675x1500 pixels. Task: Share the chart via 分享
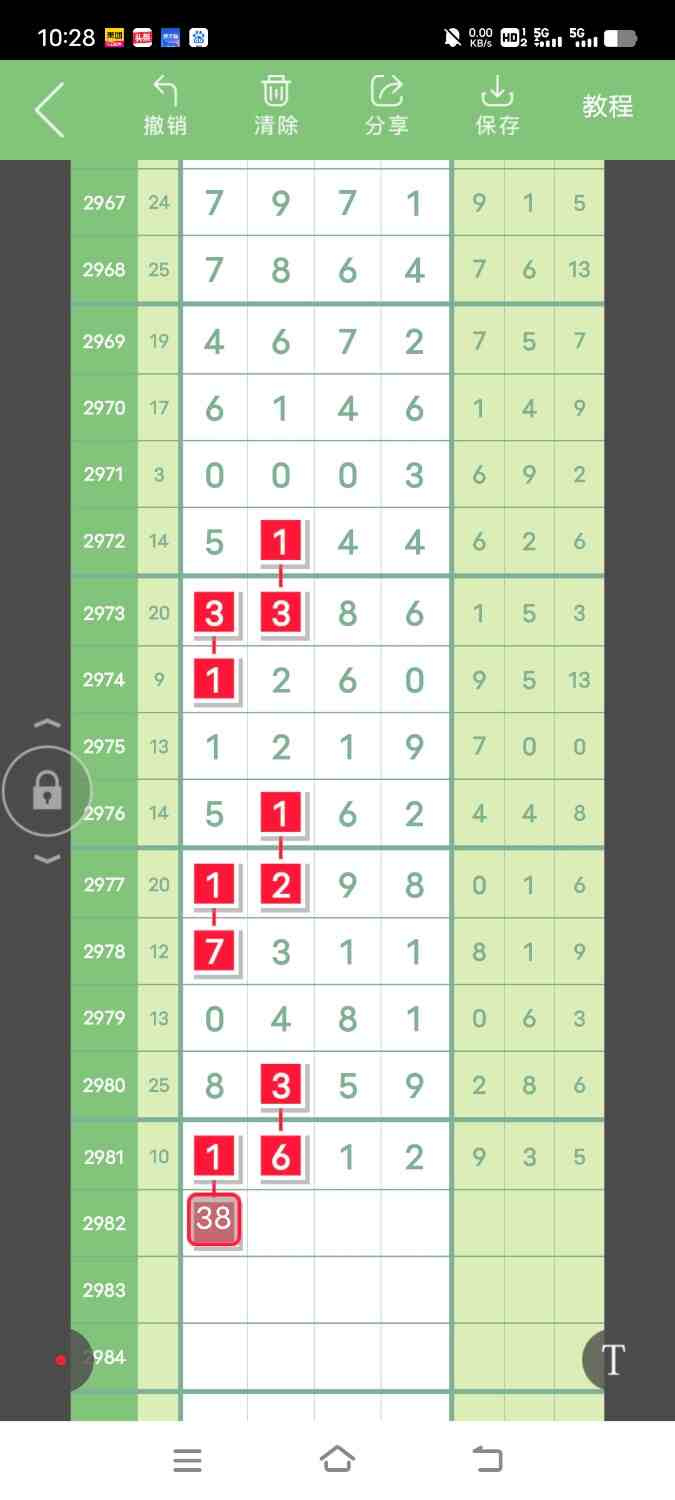(386, 107)
